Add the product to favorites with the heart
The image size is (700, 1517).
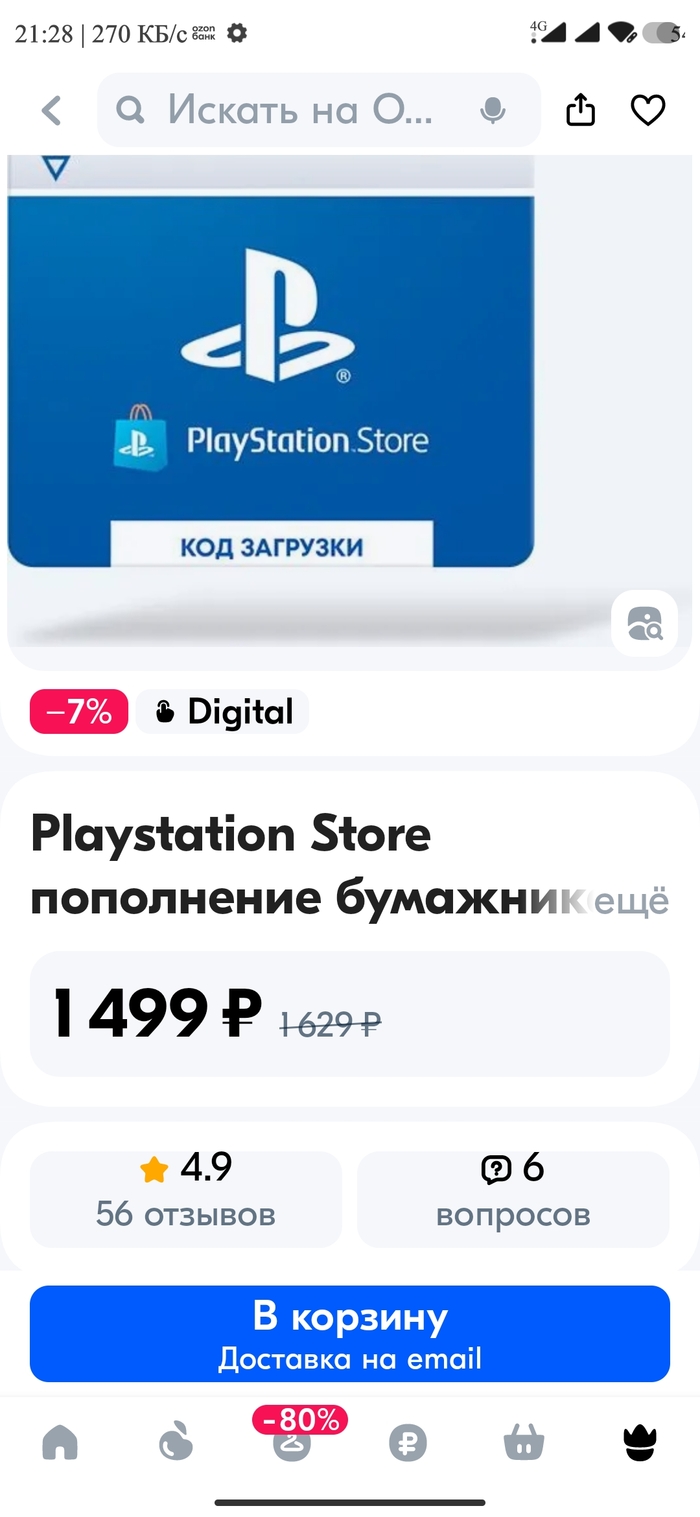[648, 110]
